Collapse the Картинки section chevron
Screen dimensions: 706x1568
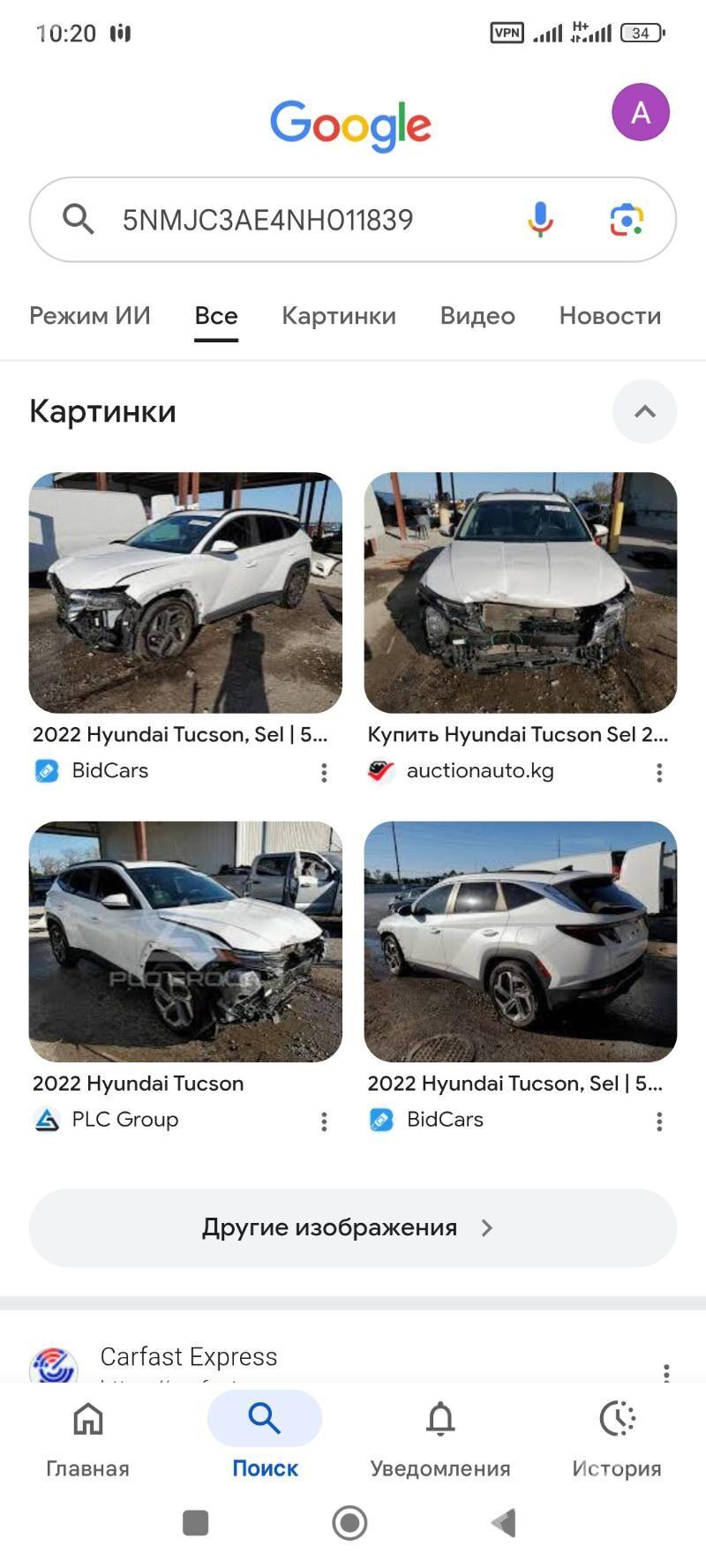(x=644, y=411)
